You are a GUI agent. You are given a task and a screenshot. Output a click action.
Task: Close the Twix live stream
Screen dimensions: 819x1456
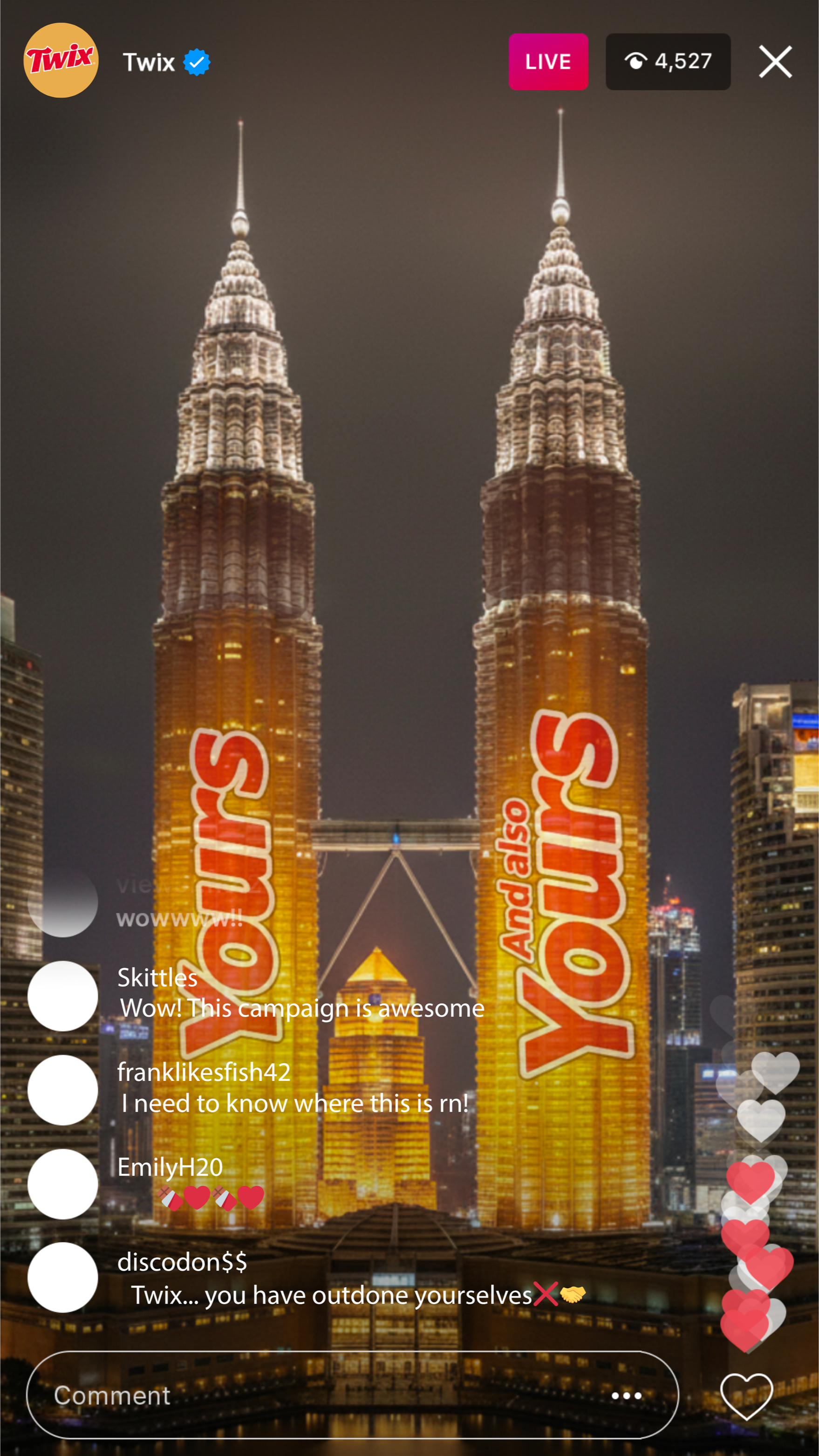click(x=775, y=62)
